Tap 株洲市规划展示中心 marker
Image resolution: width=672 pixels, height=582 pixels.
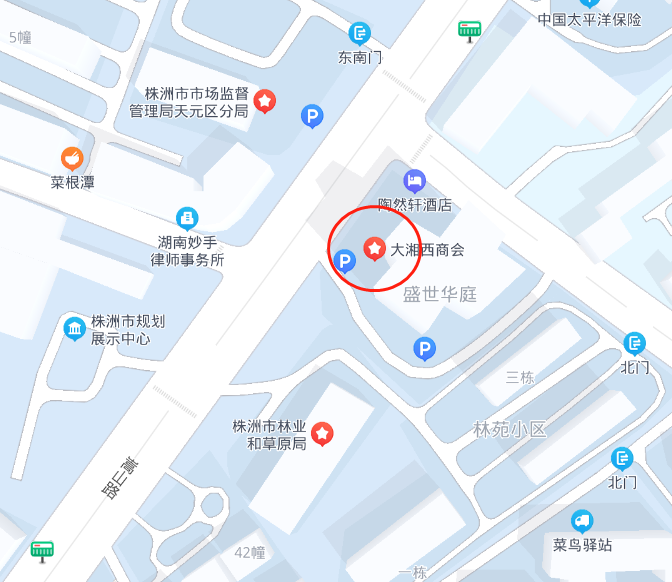[x=74, y=328]
